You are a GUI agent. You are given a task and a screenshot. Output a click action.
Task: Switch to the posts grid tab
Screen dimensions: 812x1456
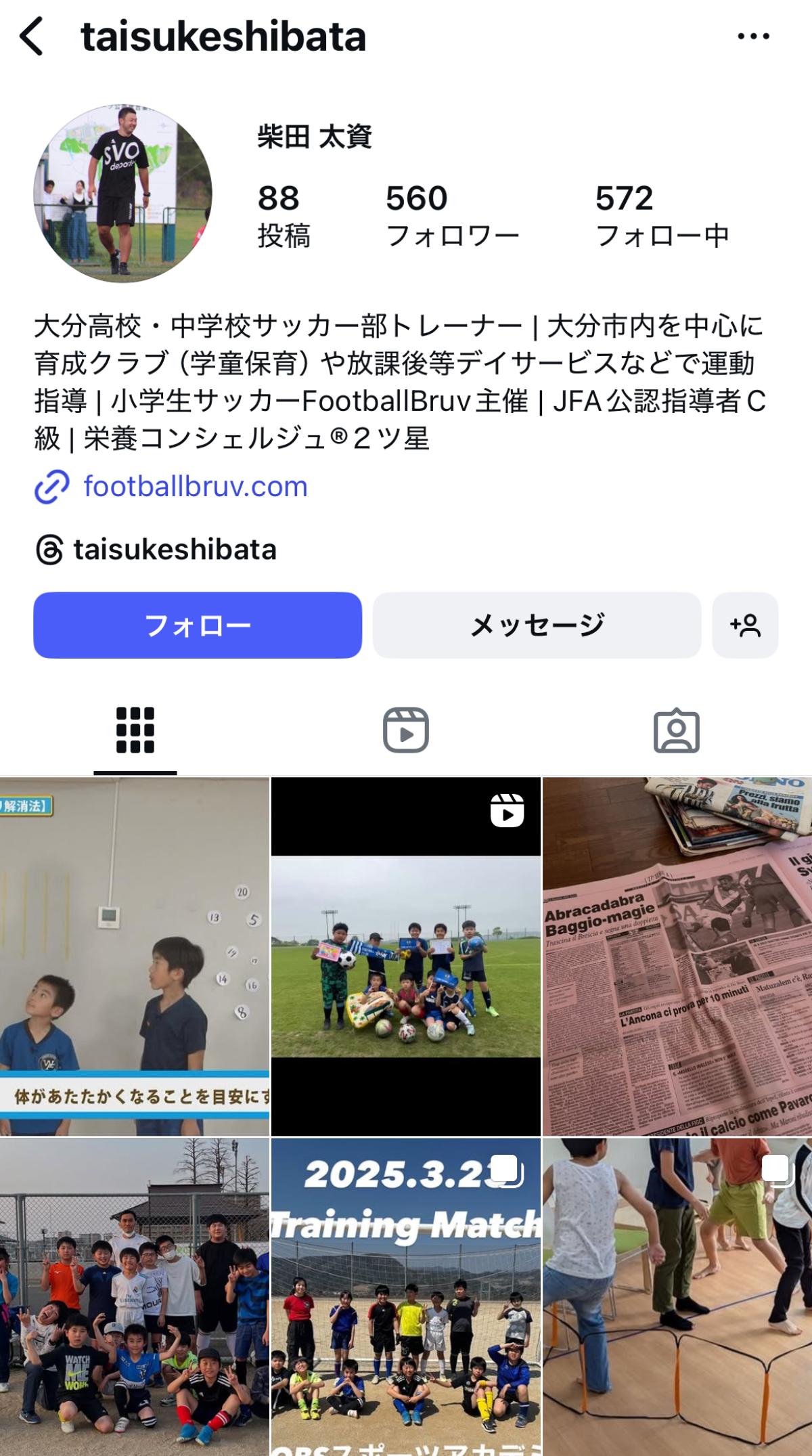coord(135,731)
